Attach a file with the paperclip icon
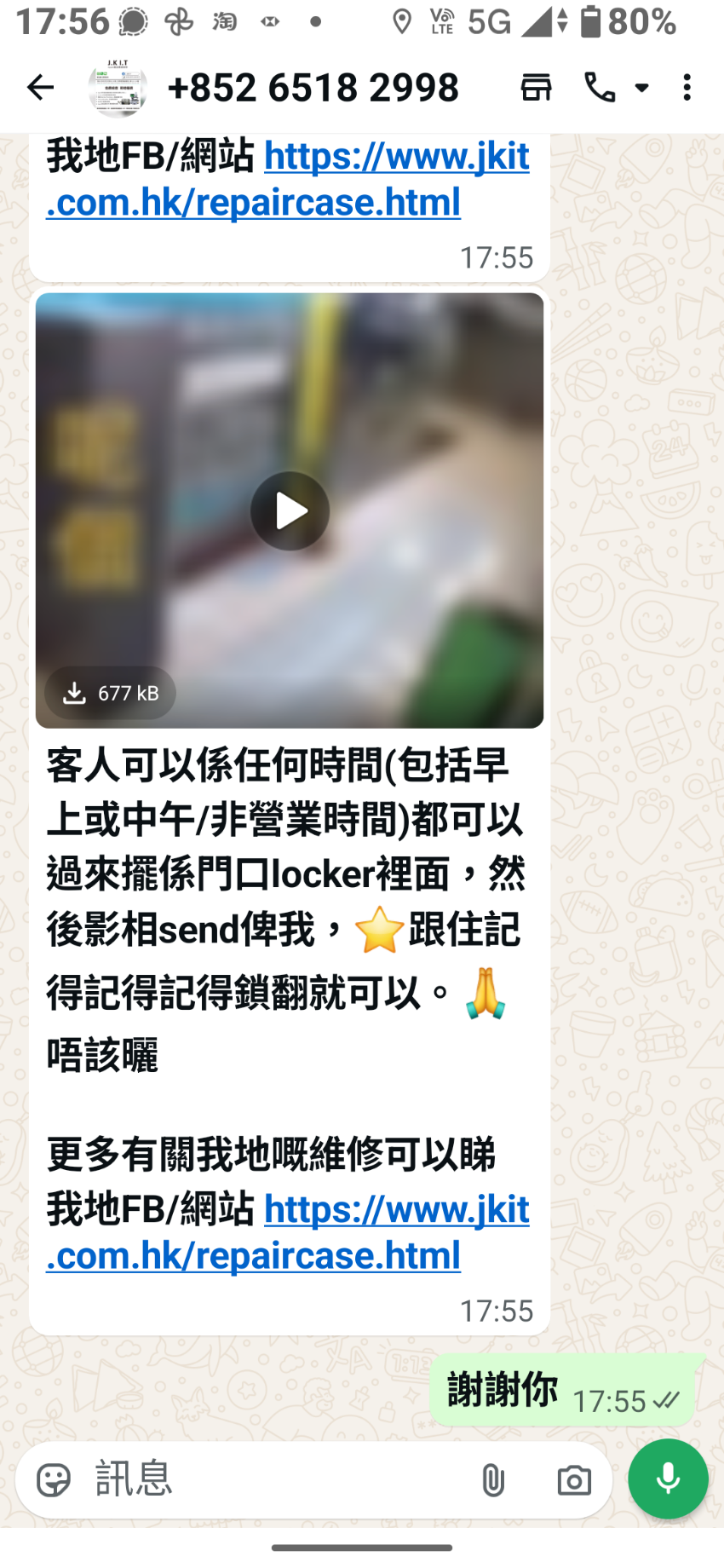 click(x=493, y=1481)
